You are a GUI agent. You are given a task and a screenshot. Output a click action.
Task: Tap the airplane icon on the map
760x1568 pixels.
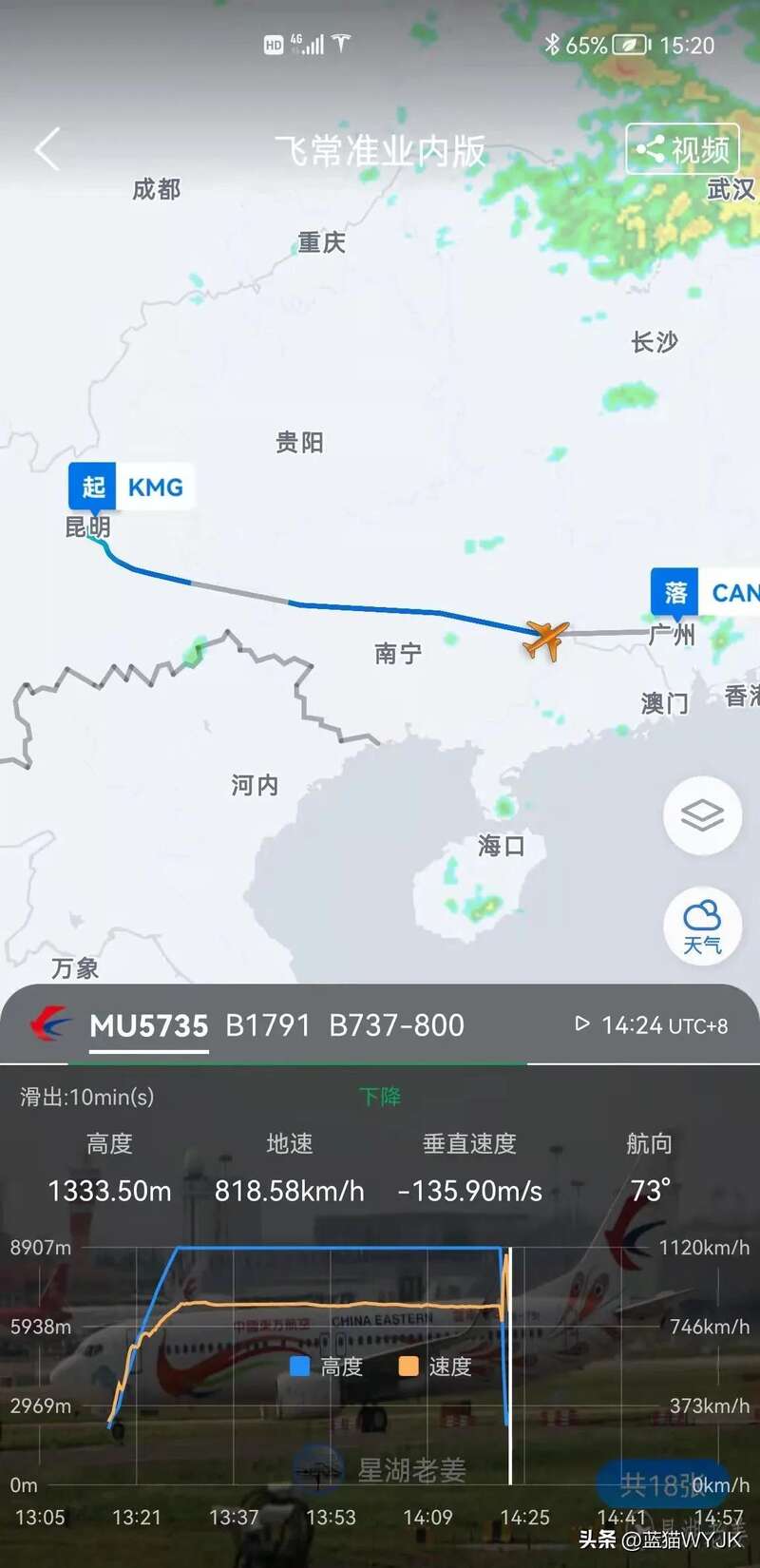(545, 640)
